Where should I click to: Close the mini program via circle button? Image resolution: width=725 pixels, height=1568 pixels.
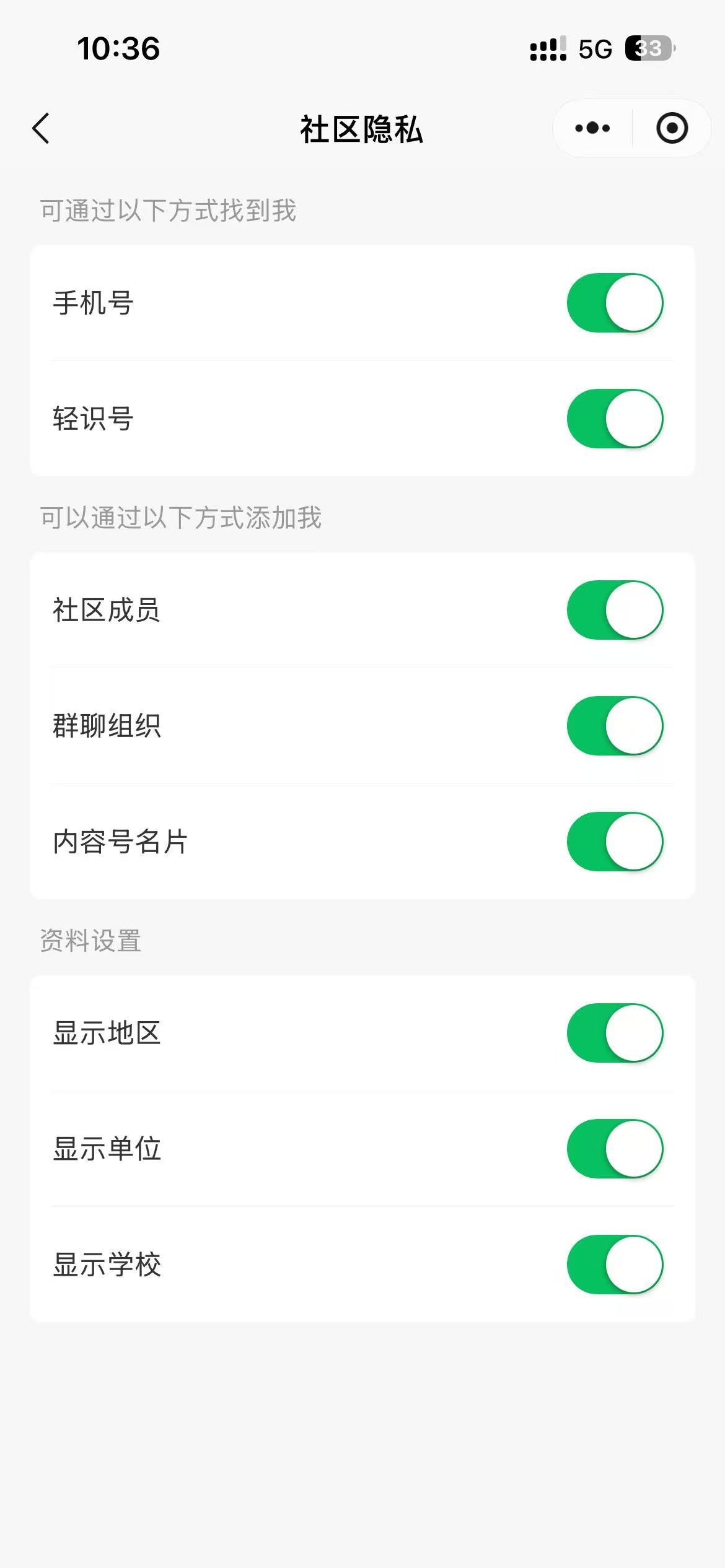(x=672, y=128)
